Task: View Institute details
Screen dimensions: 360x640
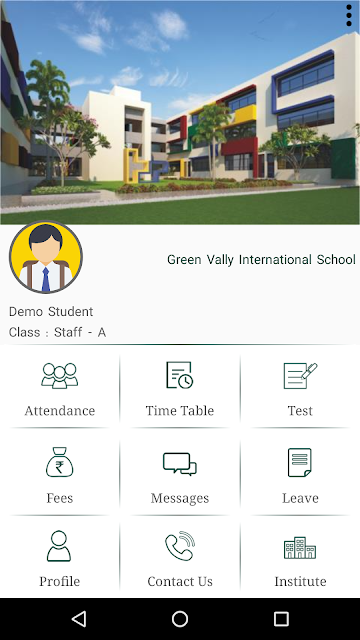Action: click(x=300, y=558)
